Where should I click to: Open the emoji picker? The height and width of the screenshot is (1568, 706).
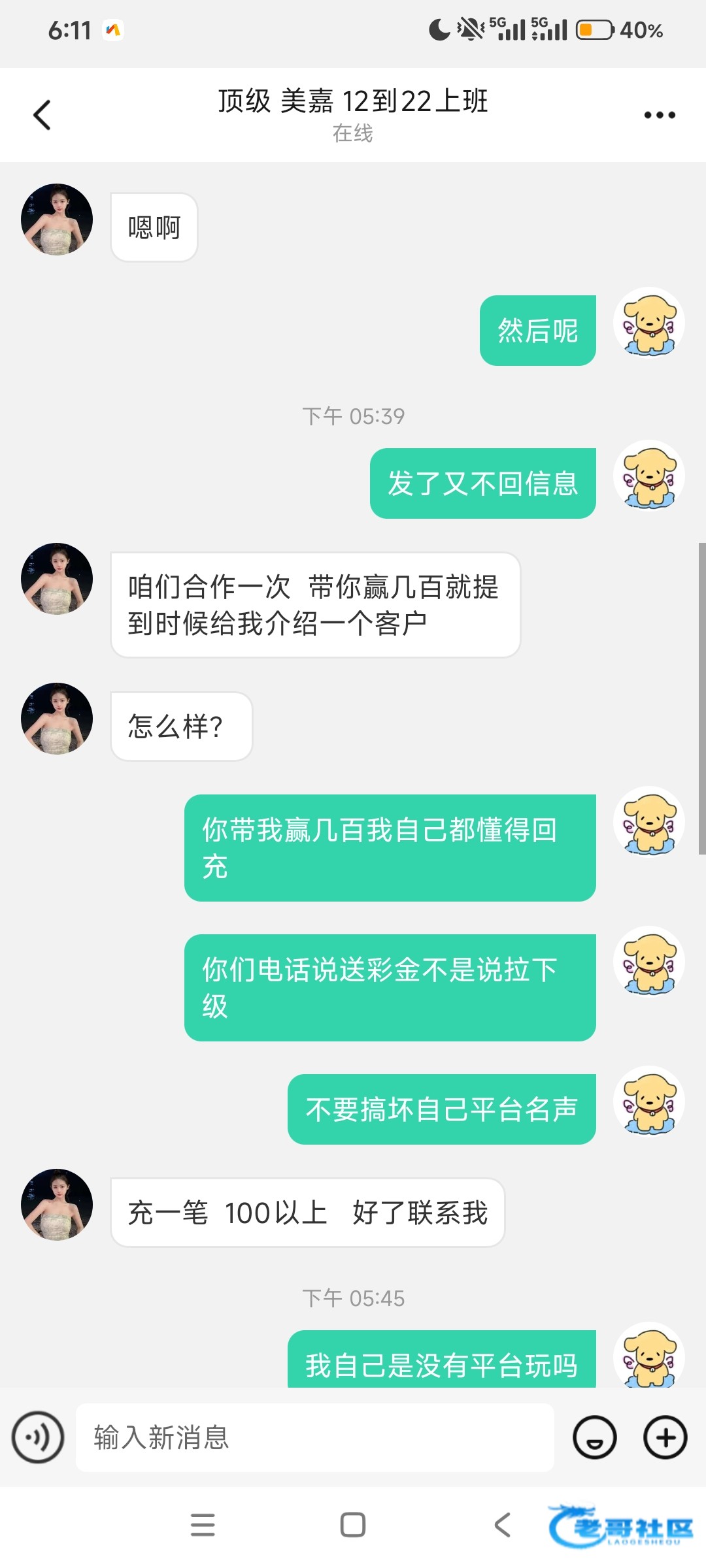click(x=595, y=1437)
